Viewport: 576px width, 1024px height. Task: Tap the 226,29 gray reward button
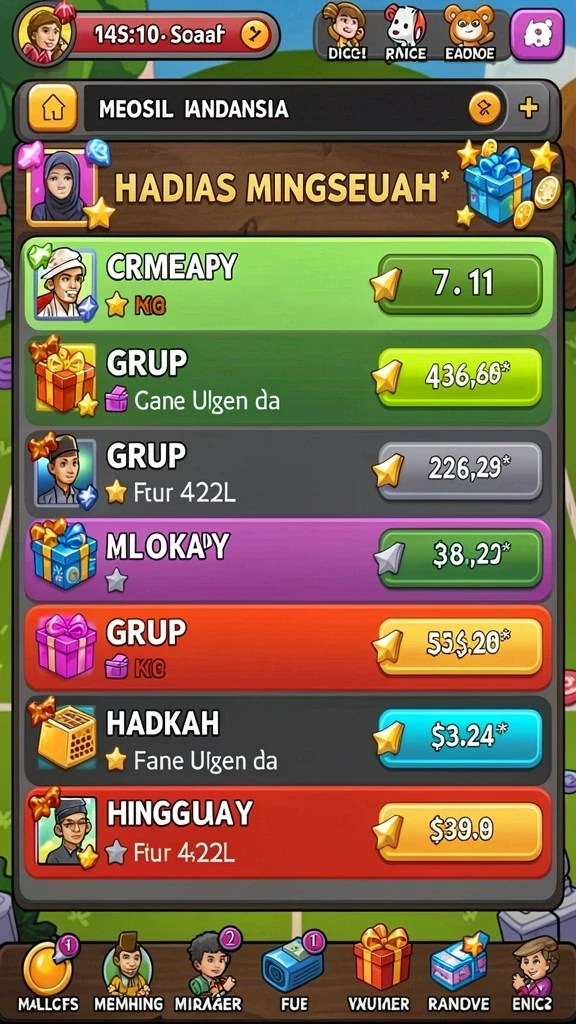click(460, 470)
